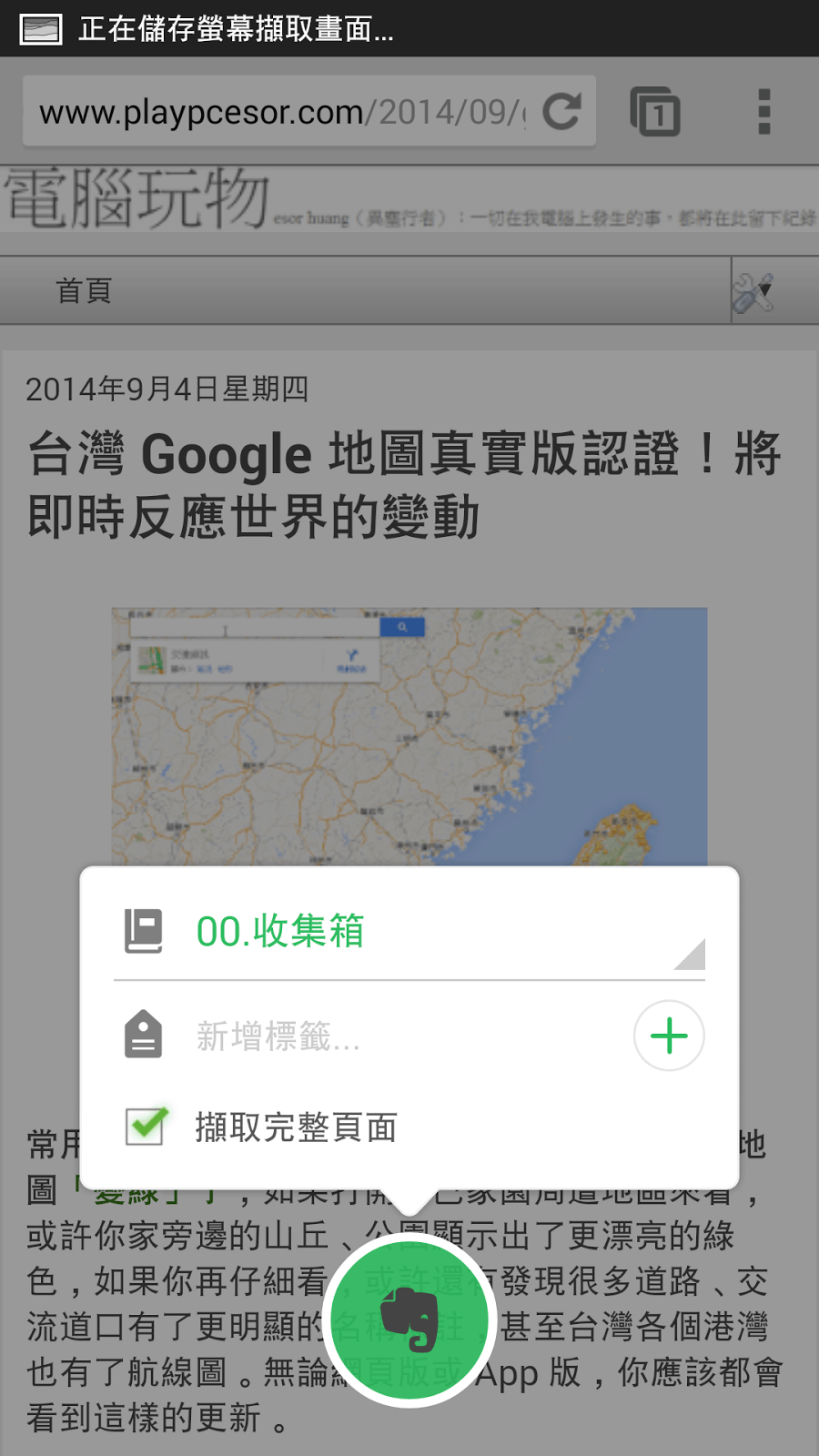Image resolution: width=819 pixels, height=1456 pixels.
Task: Reload the page with the refresh icon
Action: 561,112
